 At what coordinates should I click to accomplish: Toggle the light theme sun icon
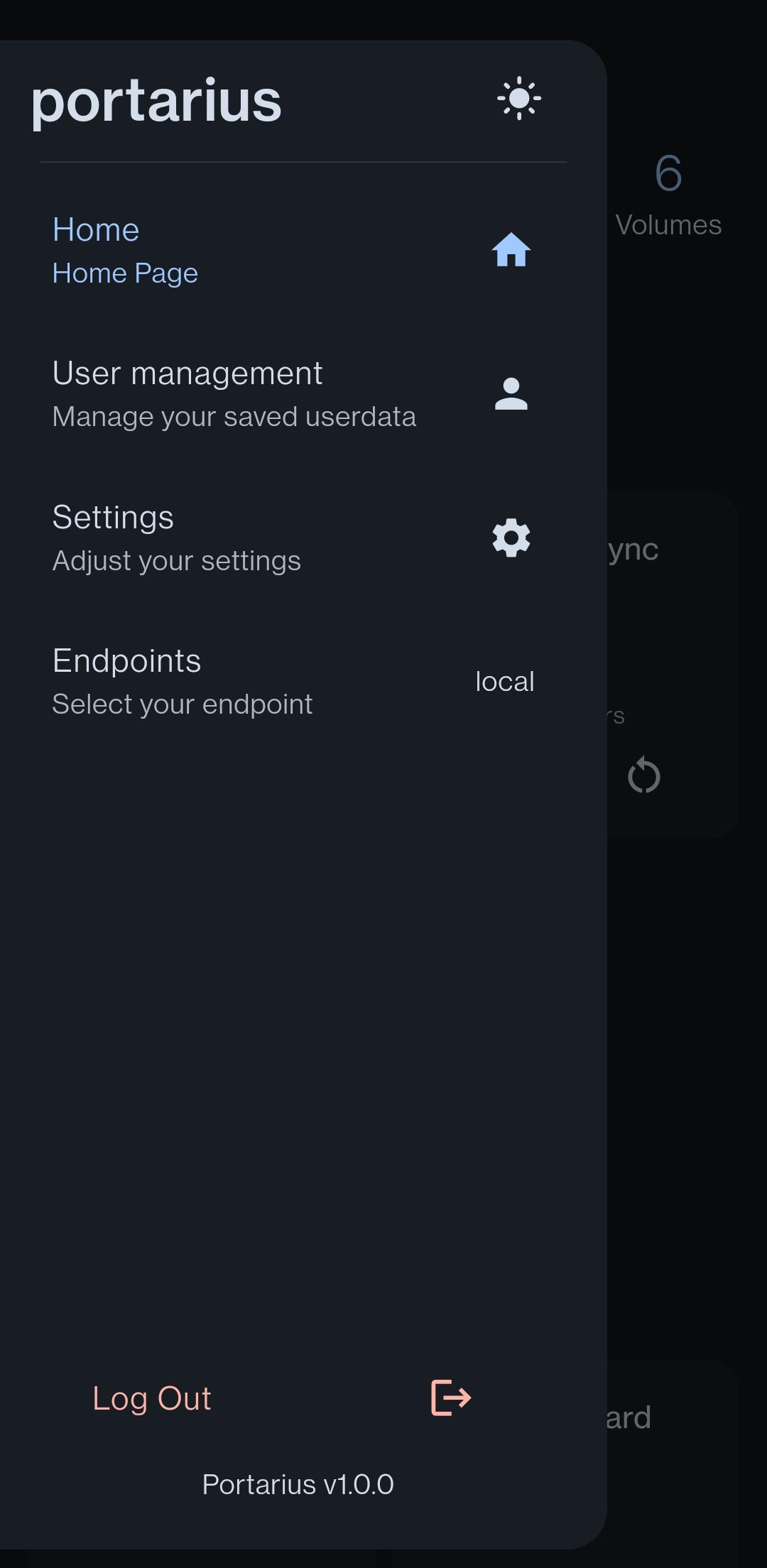pos(519,99)
